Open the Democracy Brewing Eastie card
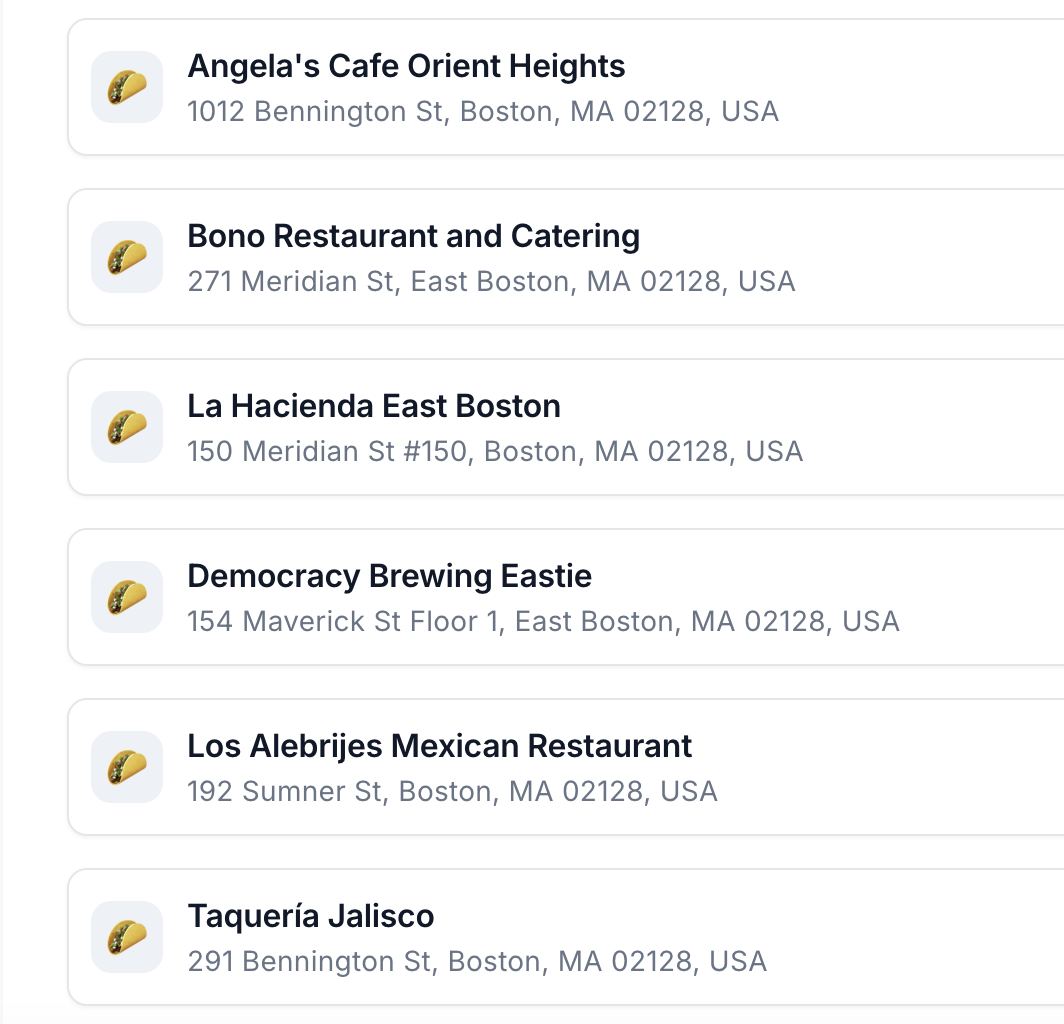Screen dimensions: 1064x1024 tap(389, 577)
